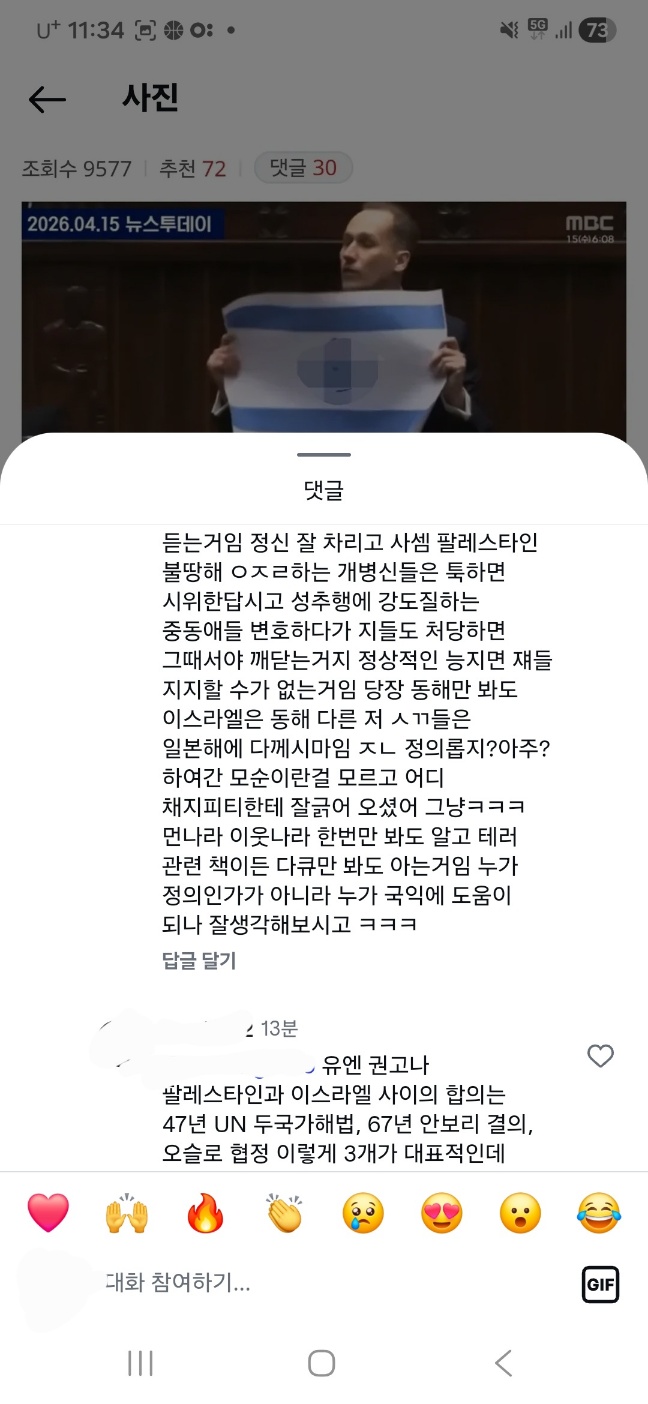Like the 유엔 권고나 comment
This screenshot has height=1404, width=648.
pyautogui.click(x=600, y=1056)
